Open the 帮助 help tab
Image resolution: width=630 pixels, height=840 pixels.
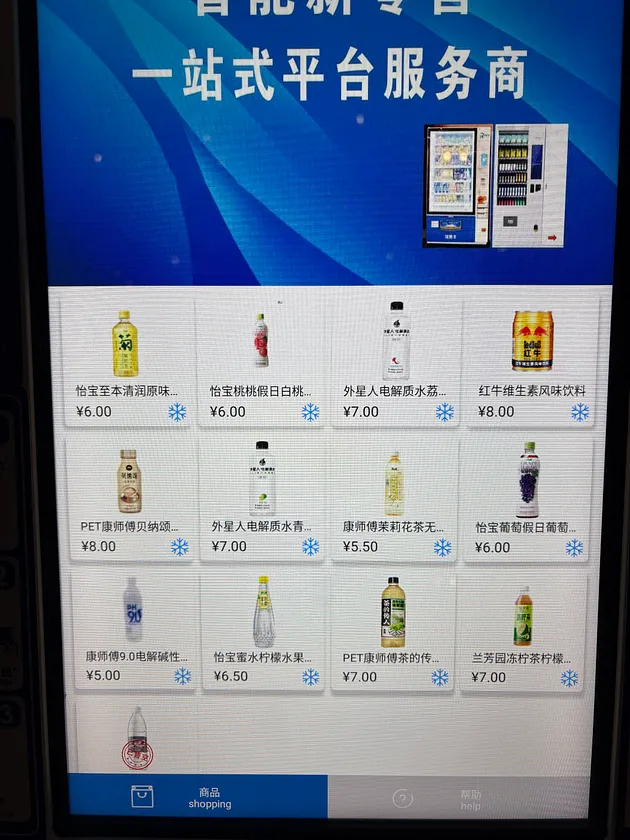point(460,798)
